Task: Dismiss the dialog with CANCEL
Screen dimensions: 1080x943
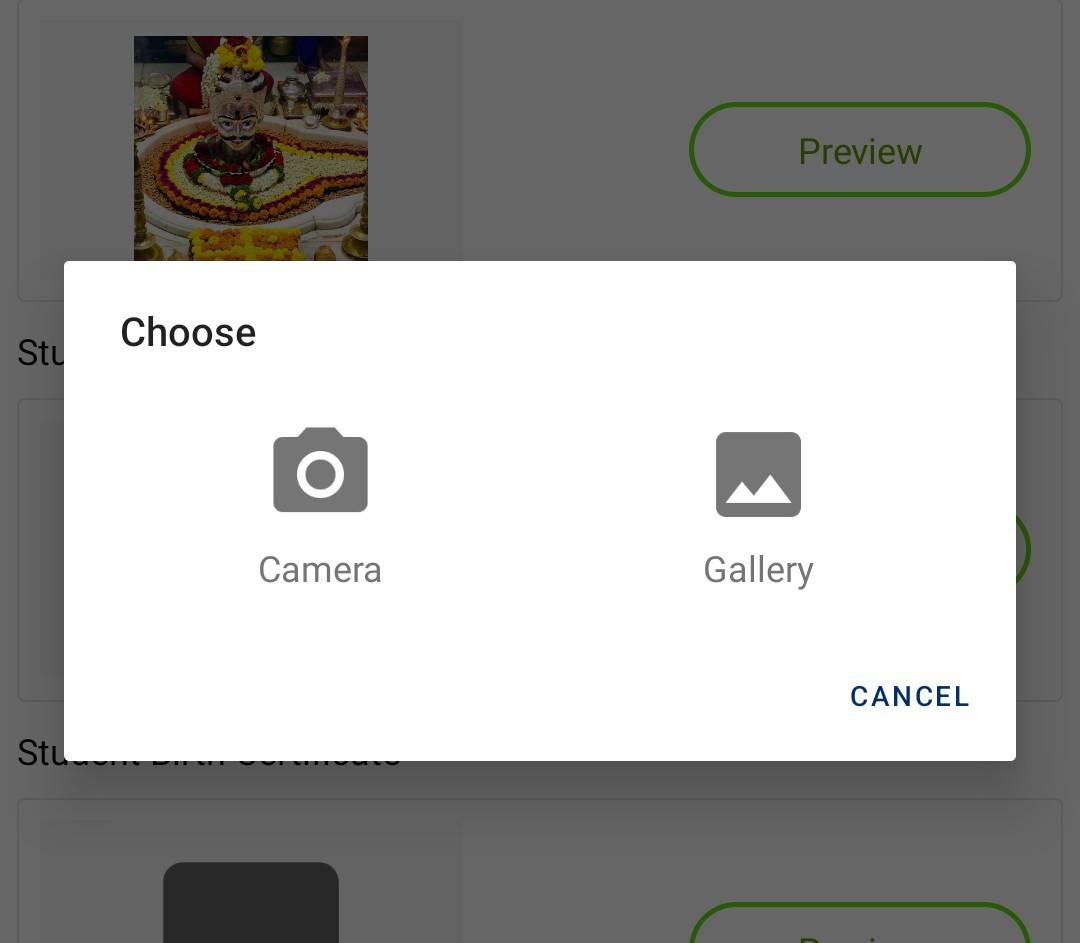Action: point(909,696)
